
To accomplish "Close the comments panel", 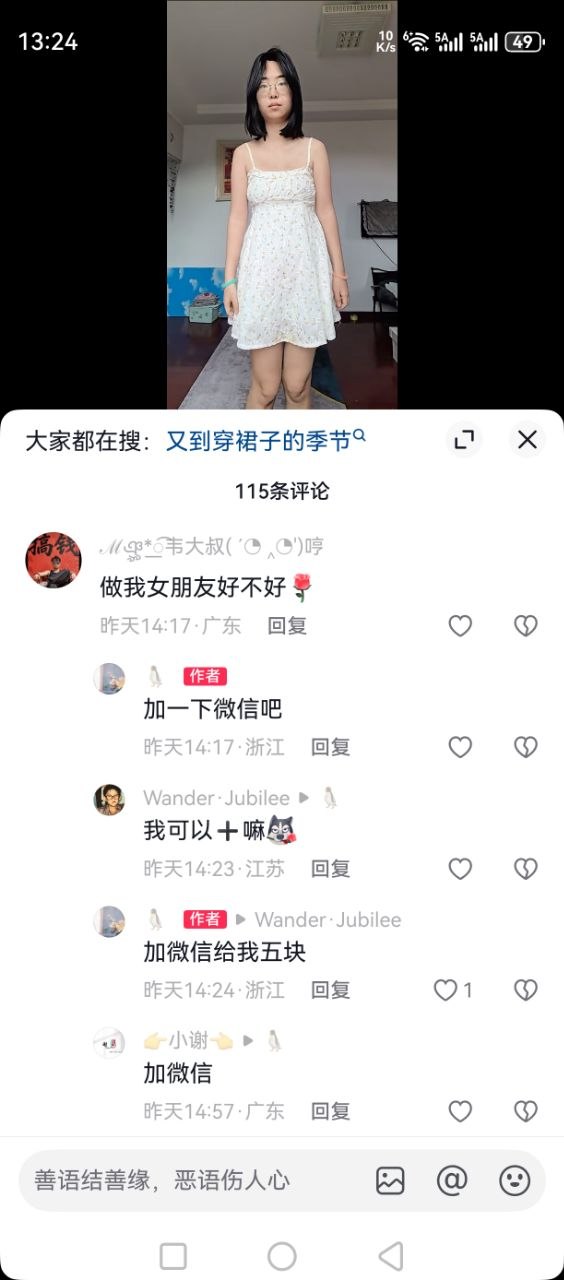I will click(x=527, y=439).
